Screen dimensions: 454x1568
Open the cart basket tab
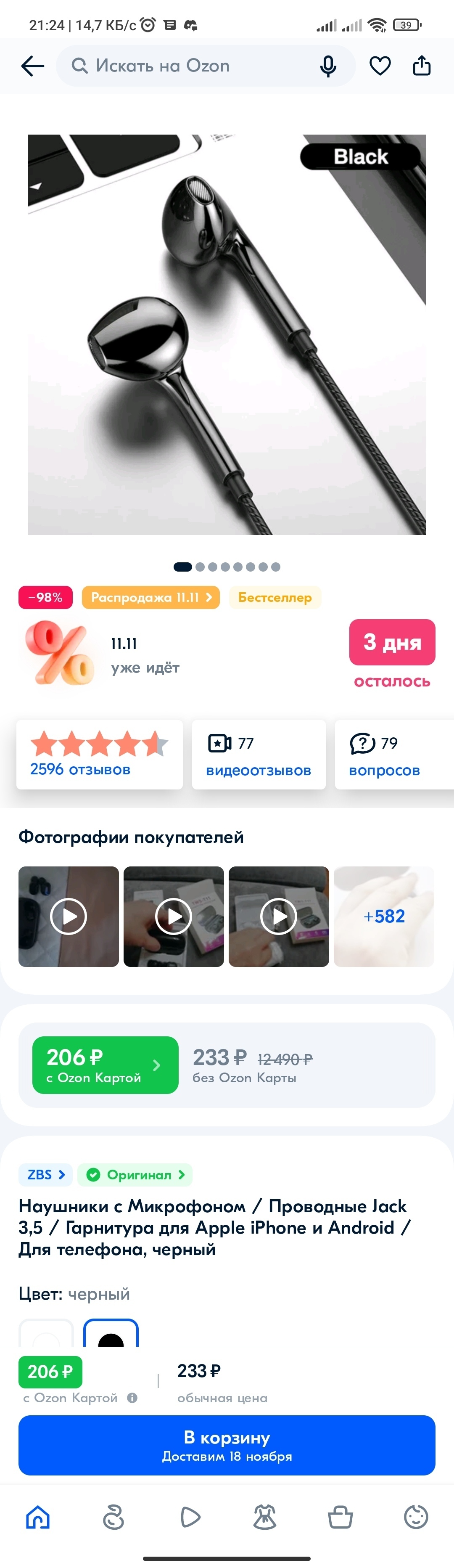click(x=340, y=1517)
